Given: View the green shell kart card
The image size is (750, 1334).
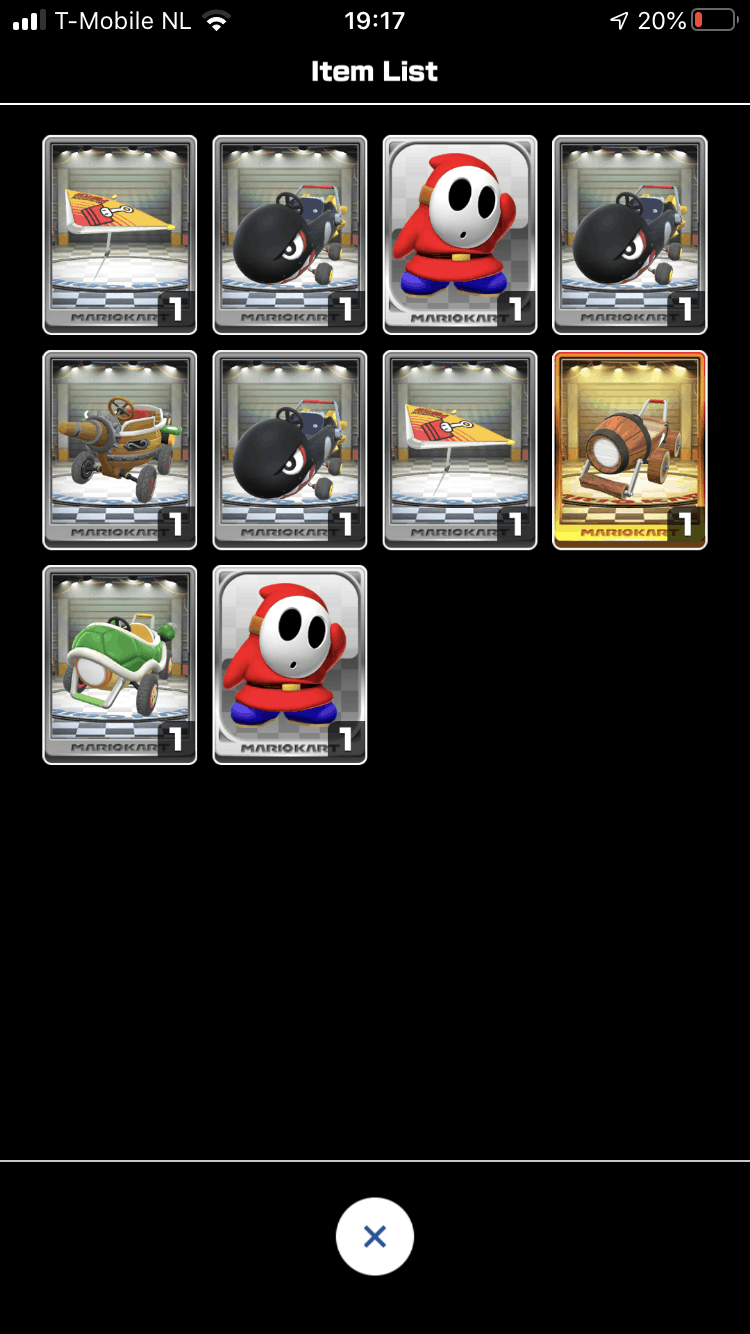Looking at the screenshot, I should click(120, 665).
